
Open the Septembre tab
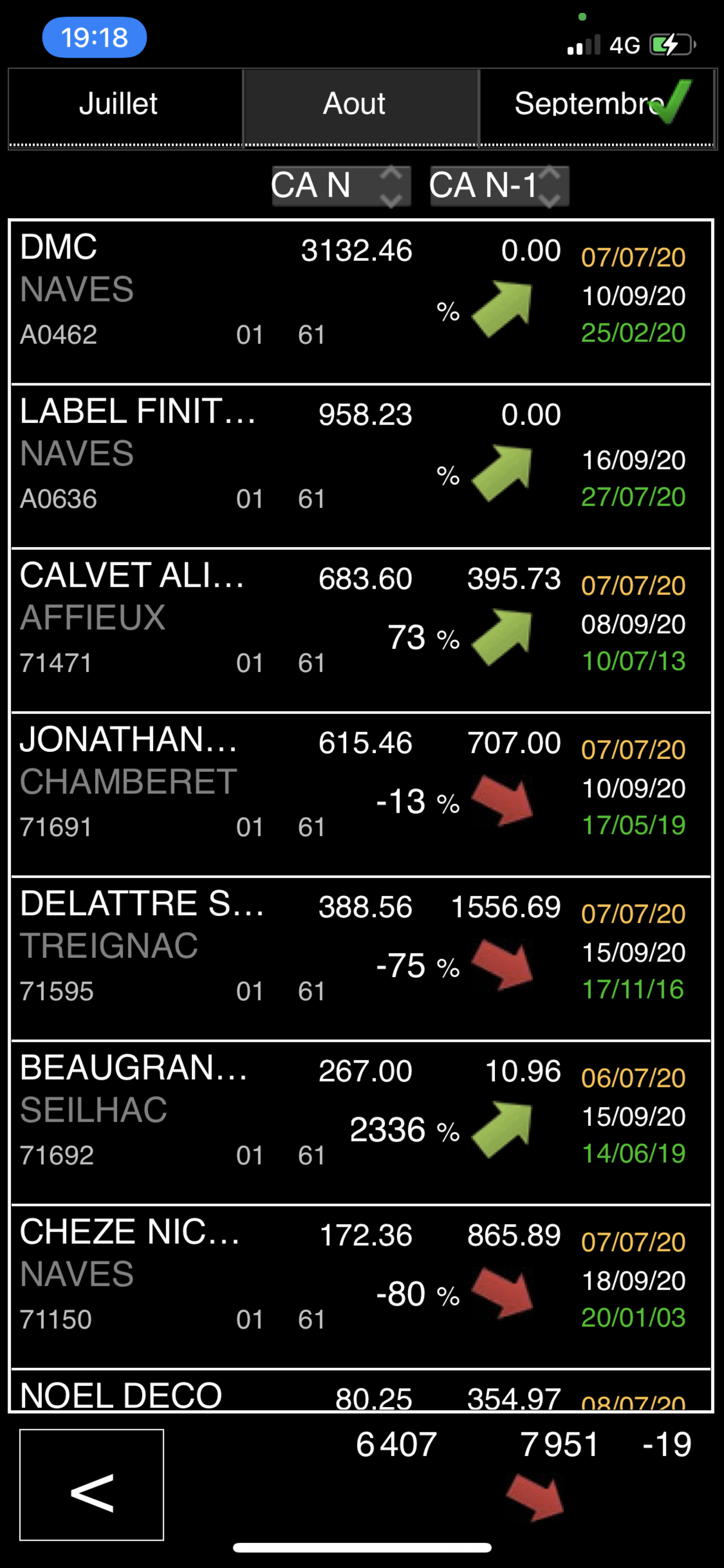click(597, 107)
